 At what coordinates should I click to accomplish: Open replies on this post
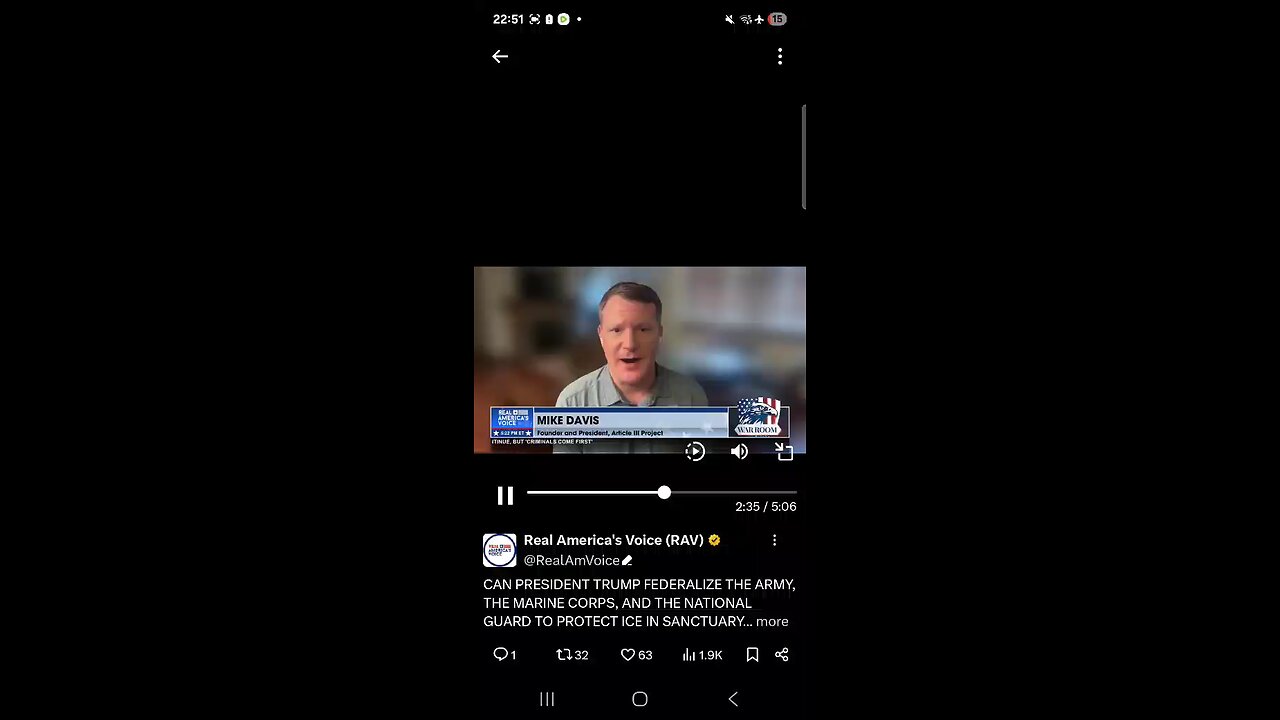pyautogui.click(x=504, y=655)
